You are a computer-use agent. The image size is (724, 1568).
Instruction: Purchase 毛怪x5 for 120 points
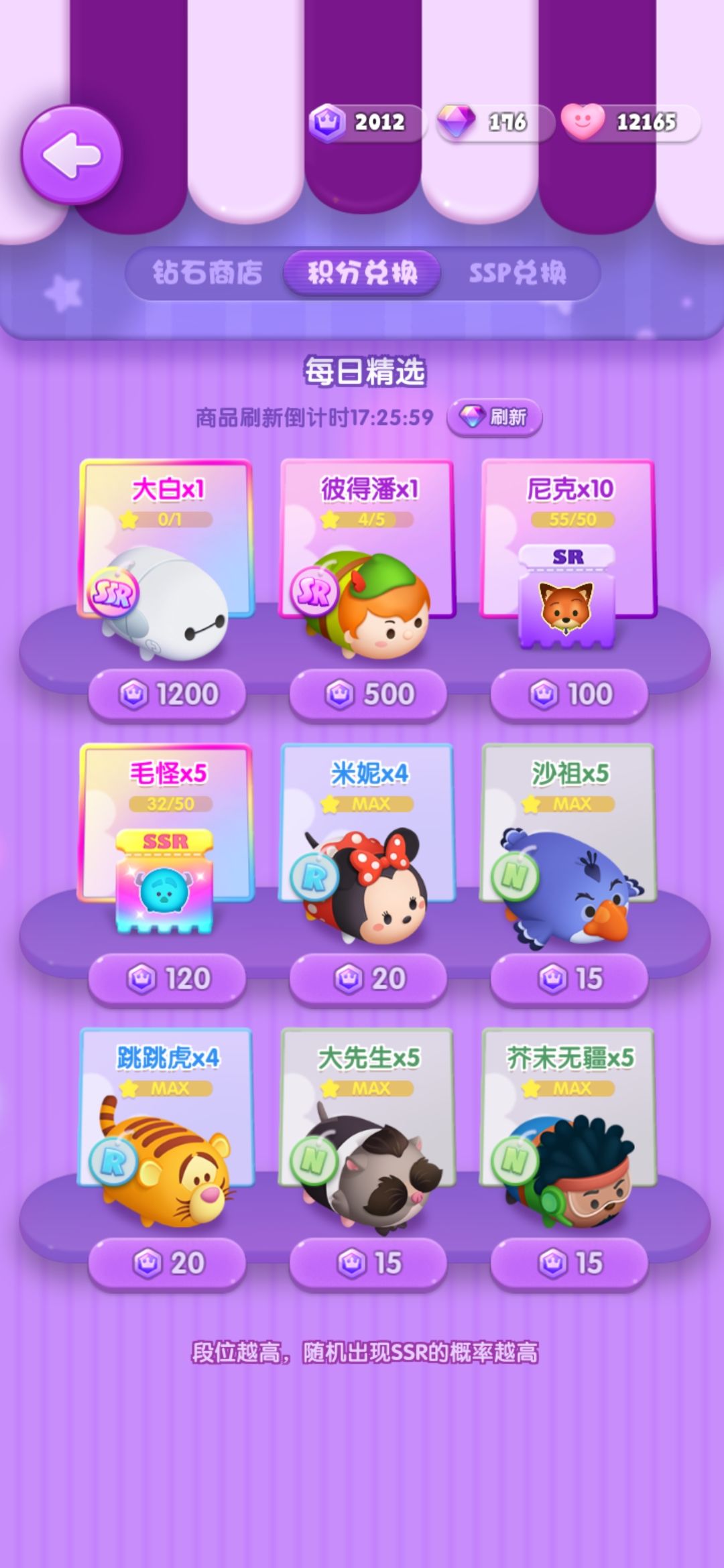pos(167,980)
